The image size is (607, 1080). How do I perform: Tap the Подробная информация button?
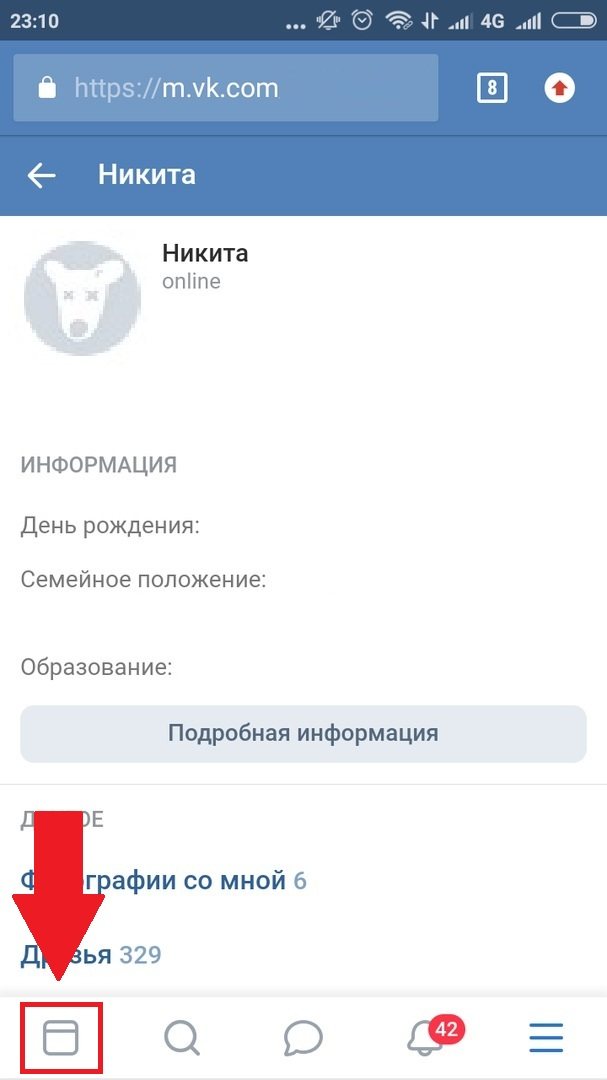[x=303, y=733]
